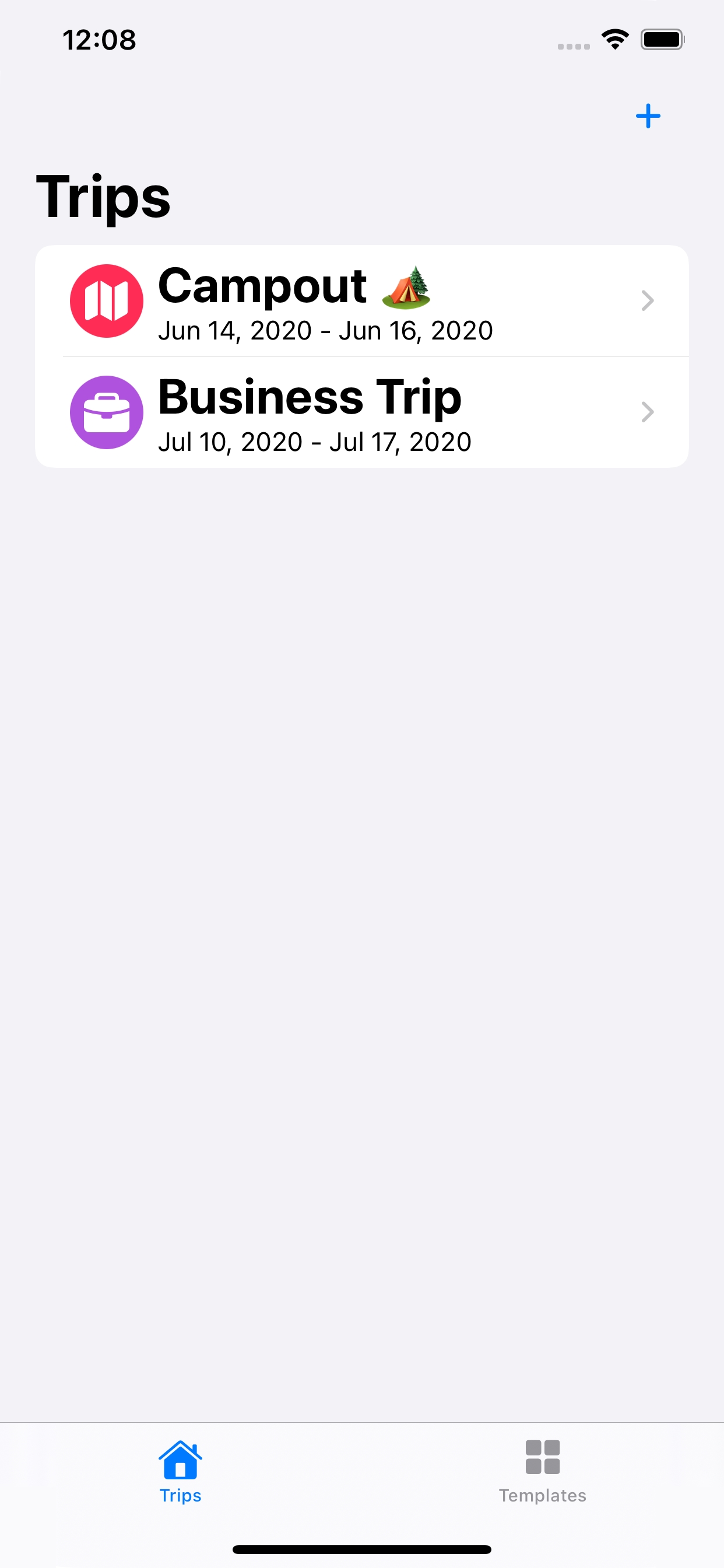Viewport: 724px width, 1568px height.
Task: Select the Trips tab
Action: pyautogui.click(x=180, y=1469)
